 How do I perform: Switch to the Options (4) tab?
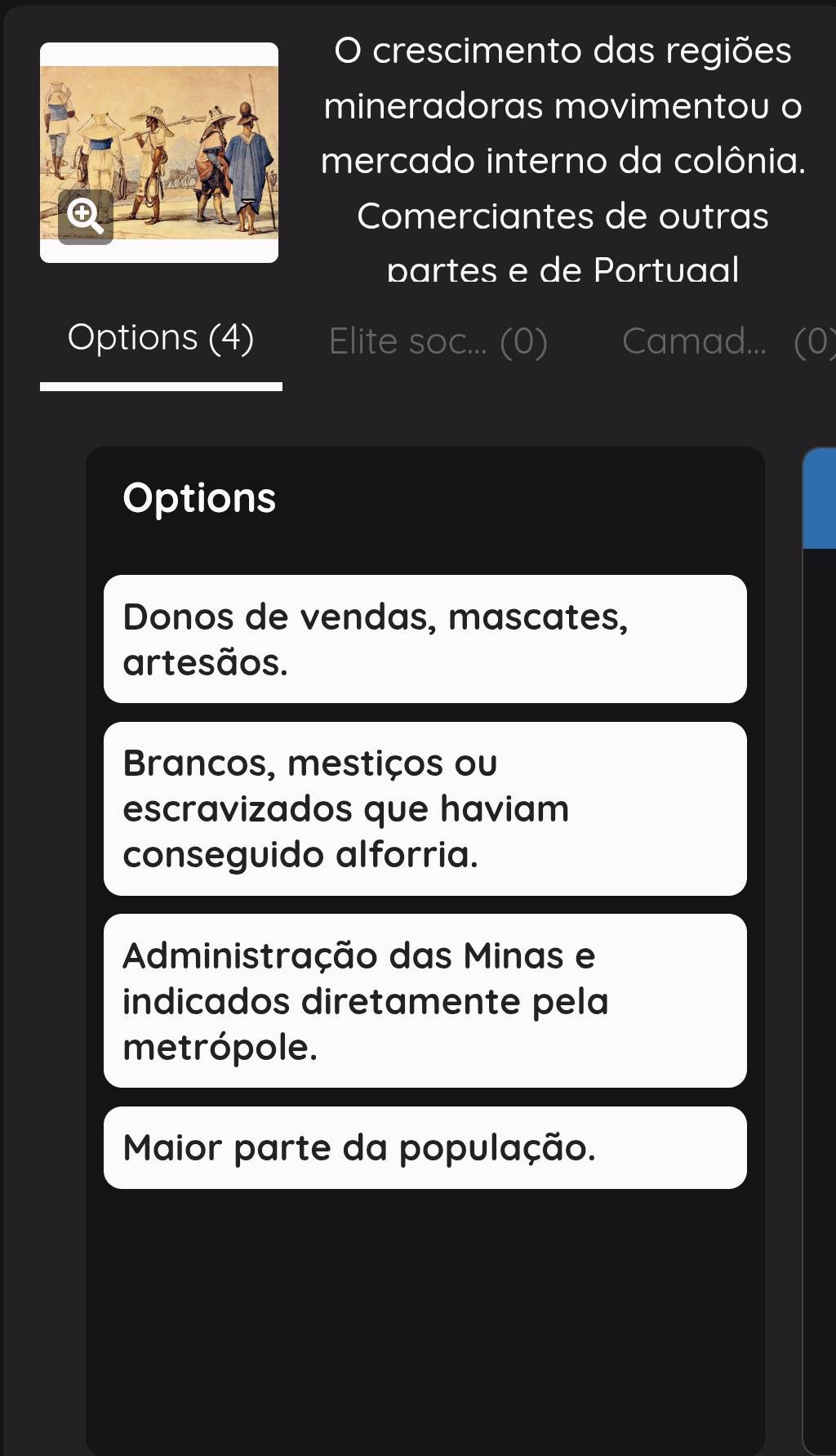[161, 338]
